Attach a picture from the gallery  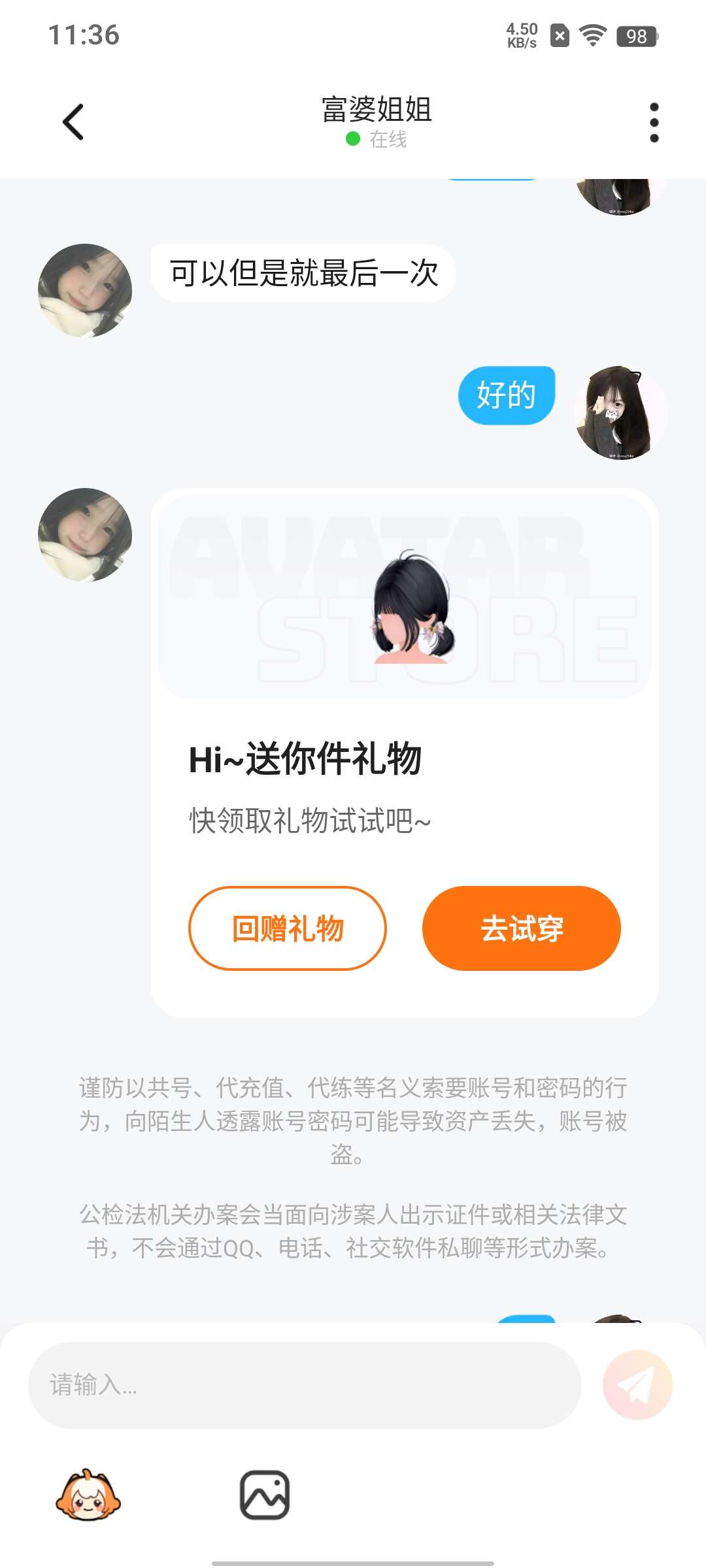coord(265,1495)
